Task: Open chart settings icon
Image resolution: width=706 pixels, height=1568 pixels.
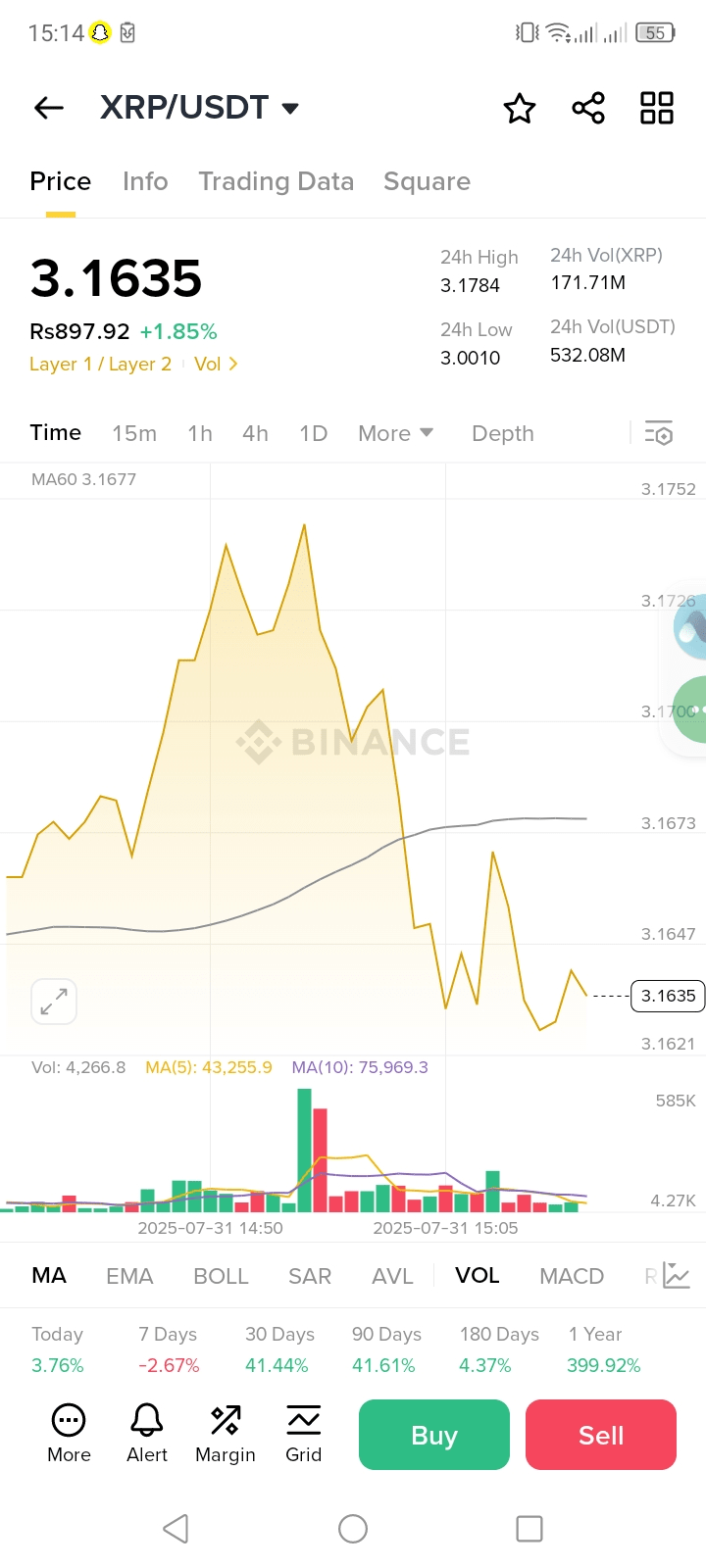Action: pyautogui.click(x=658, y=433)
